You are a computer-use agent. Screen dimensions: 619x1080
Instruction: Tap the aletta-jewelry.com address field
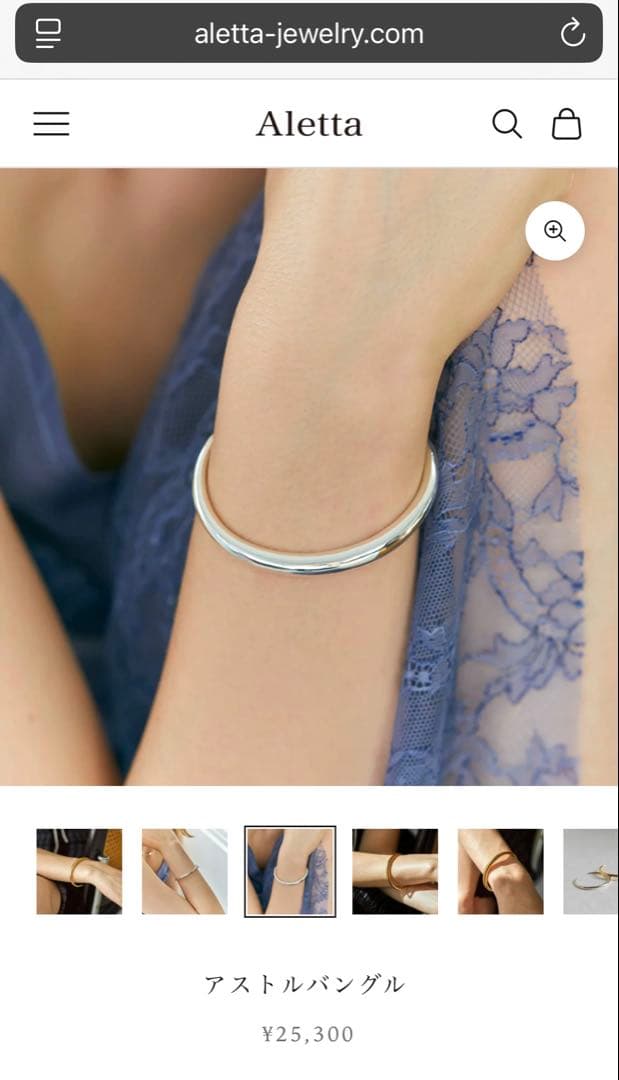pyautogui.click(x=309, y=34)
